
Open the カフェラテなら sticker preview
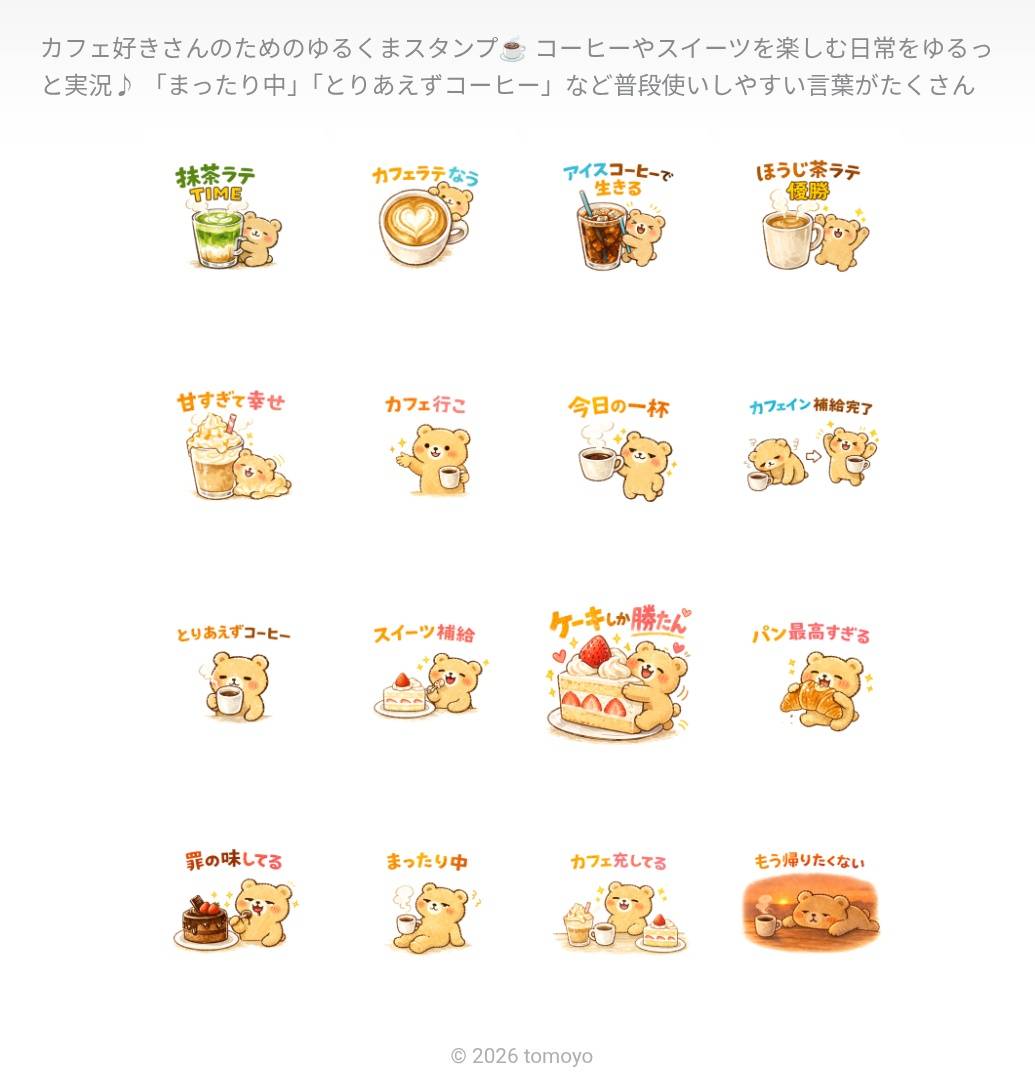(x=424, y=218)
